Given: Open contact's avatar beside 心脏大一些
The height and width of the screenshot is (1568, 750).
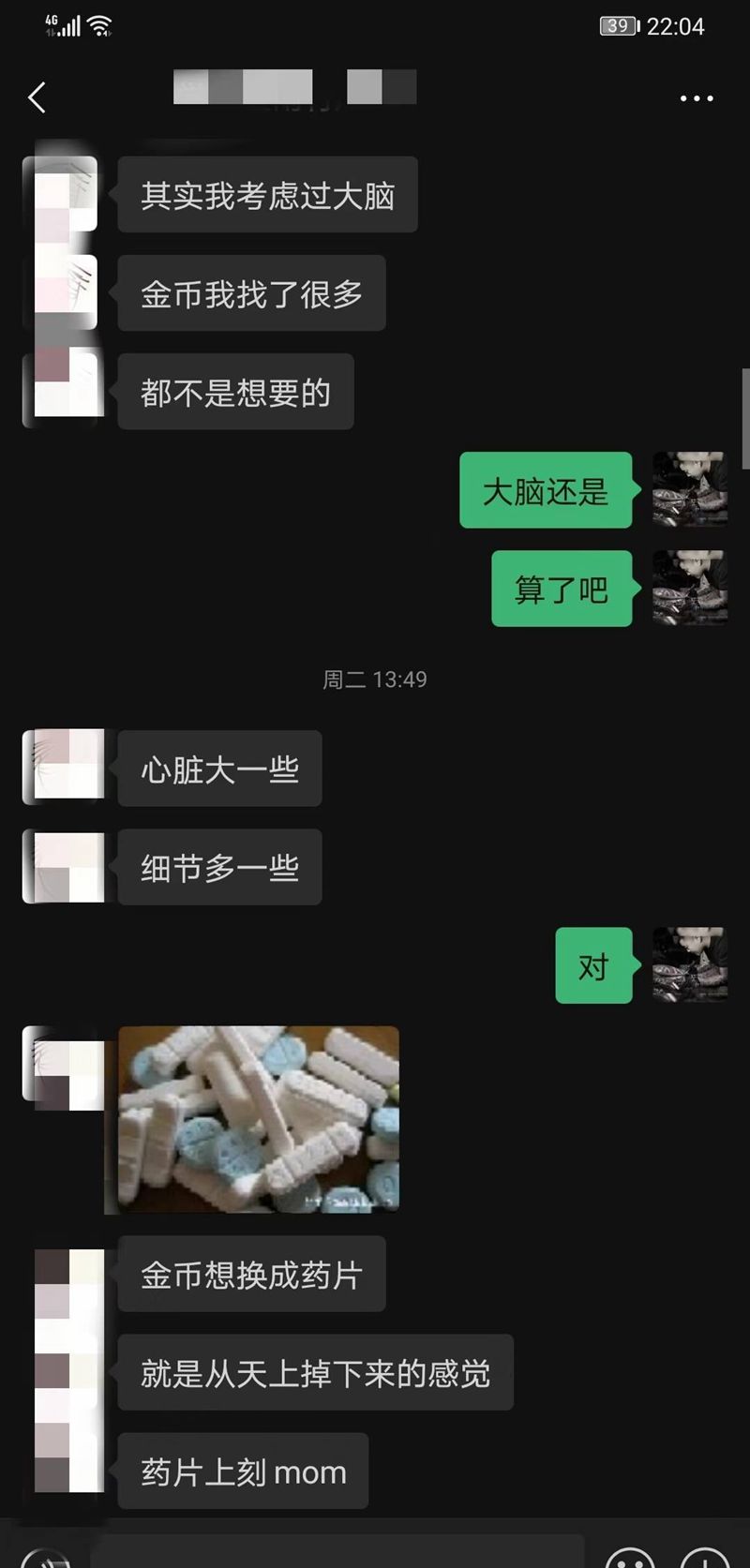Looking at the screenshot, I should click(x=63, y=767).
